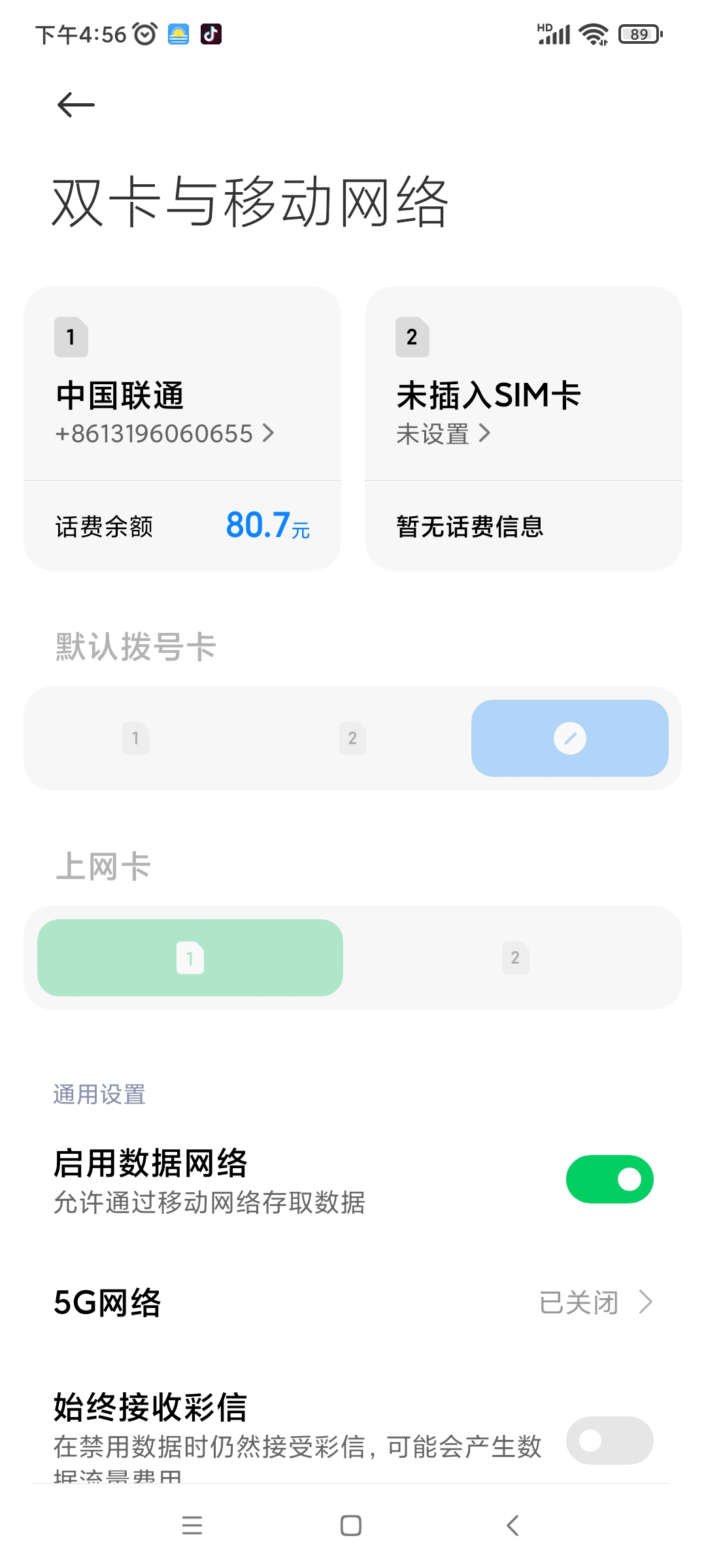
Task: Open China Unicom SIM 1 card settings
Action: 182,384
